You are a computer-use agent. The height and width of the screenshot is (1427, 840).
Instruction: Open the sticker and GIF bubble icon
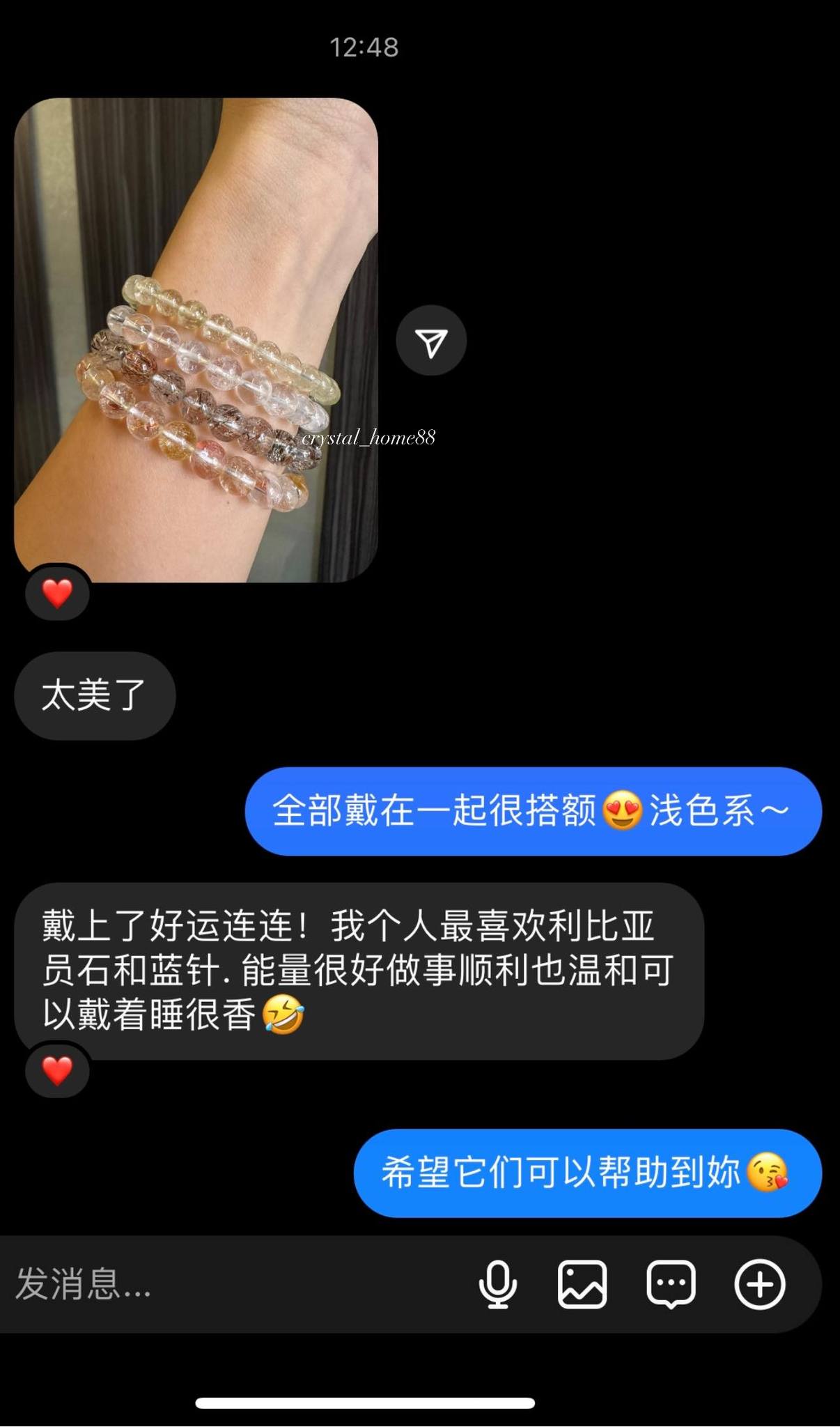(671, 1284)
